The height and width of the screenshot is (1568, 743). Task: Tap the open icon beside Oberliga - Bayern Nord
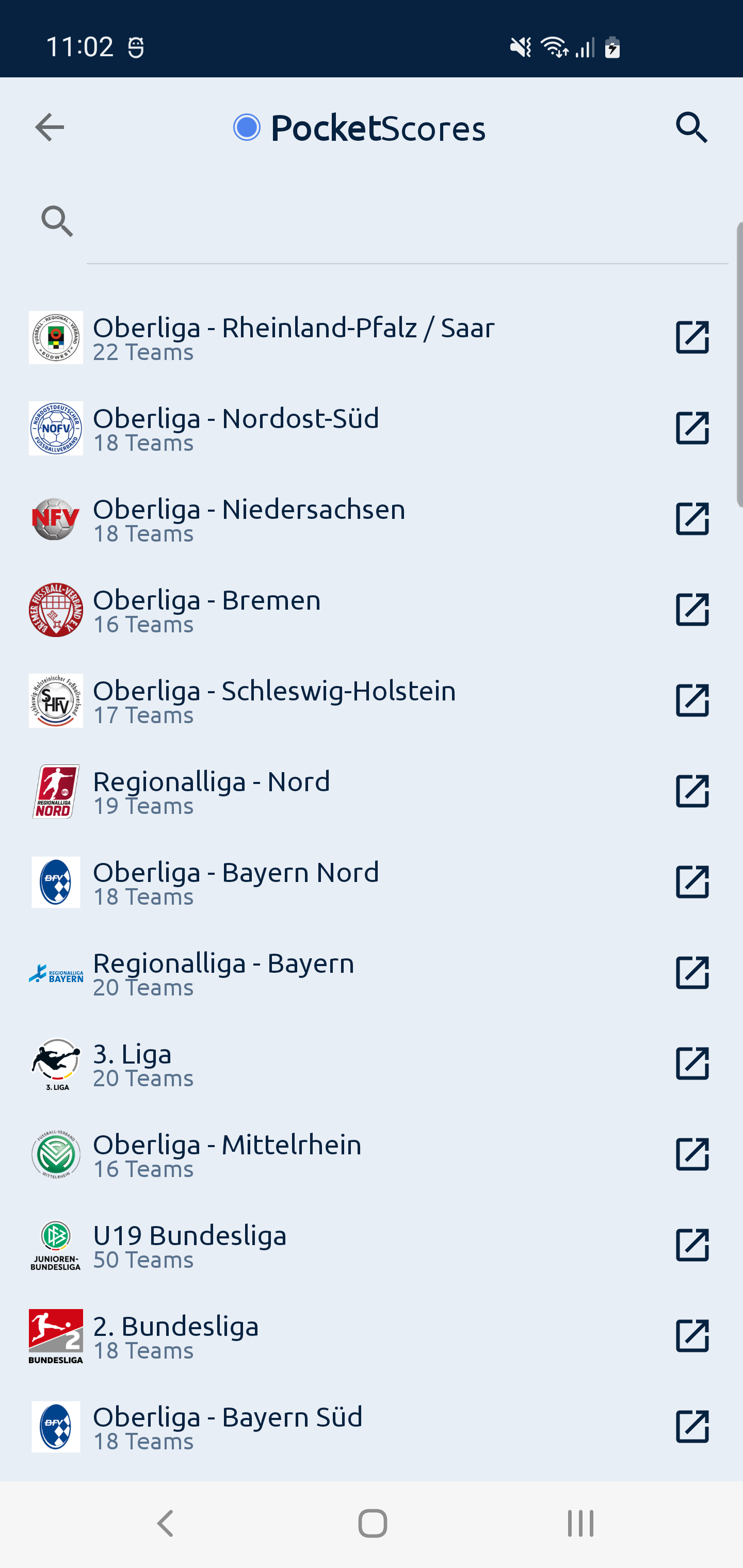[692, 882]
